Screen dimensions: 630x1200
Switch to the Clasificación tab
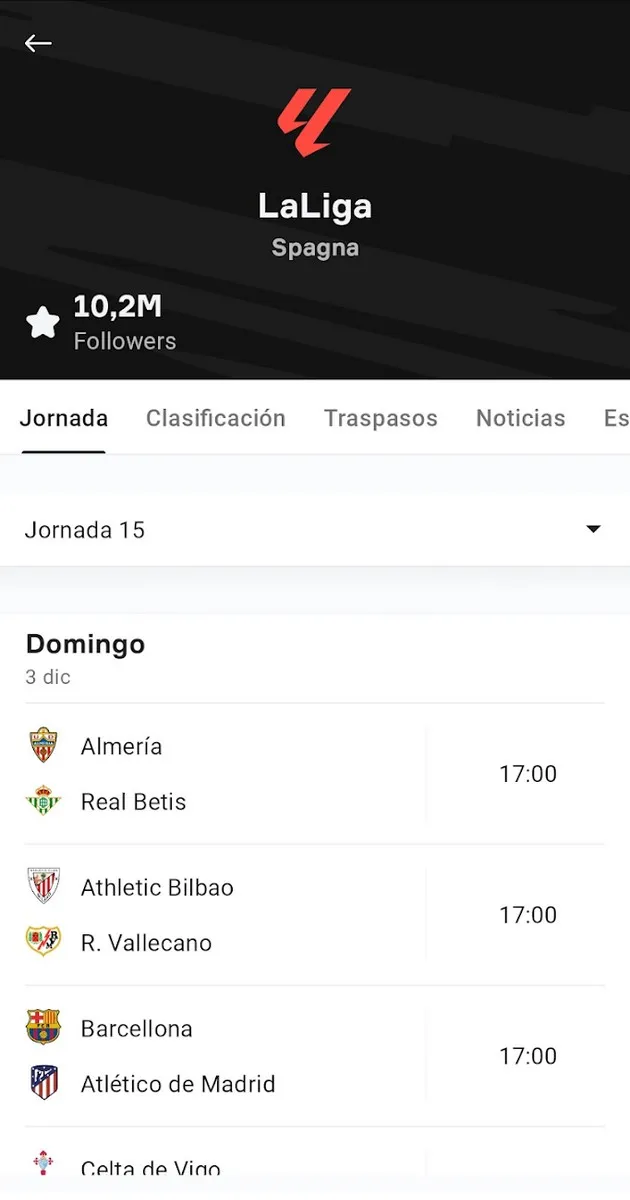(x=216, y=418)
